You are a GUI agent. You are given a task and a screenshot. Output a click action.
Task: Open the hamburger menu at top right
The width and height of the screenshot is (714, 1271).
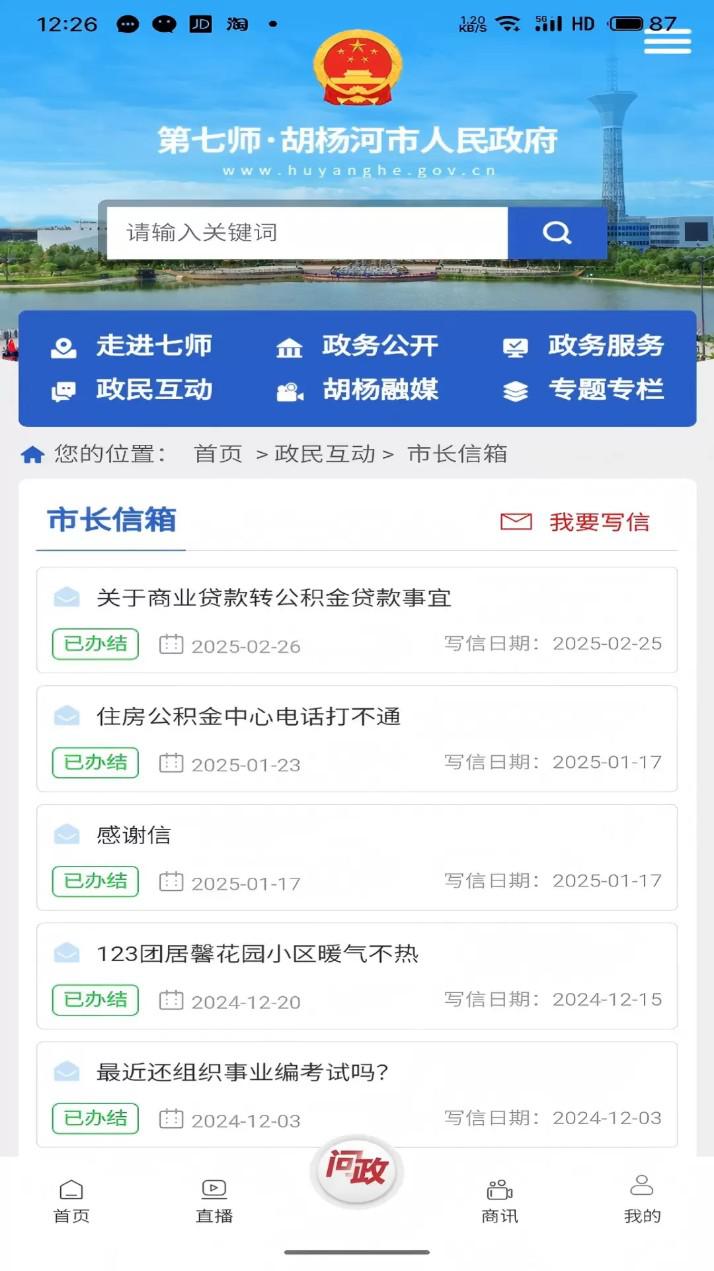(x=667, y=41)
